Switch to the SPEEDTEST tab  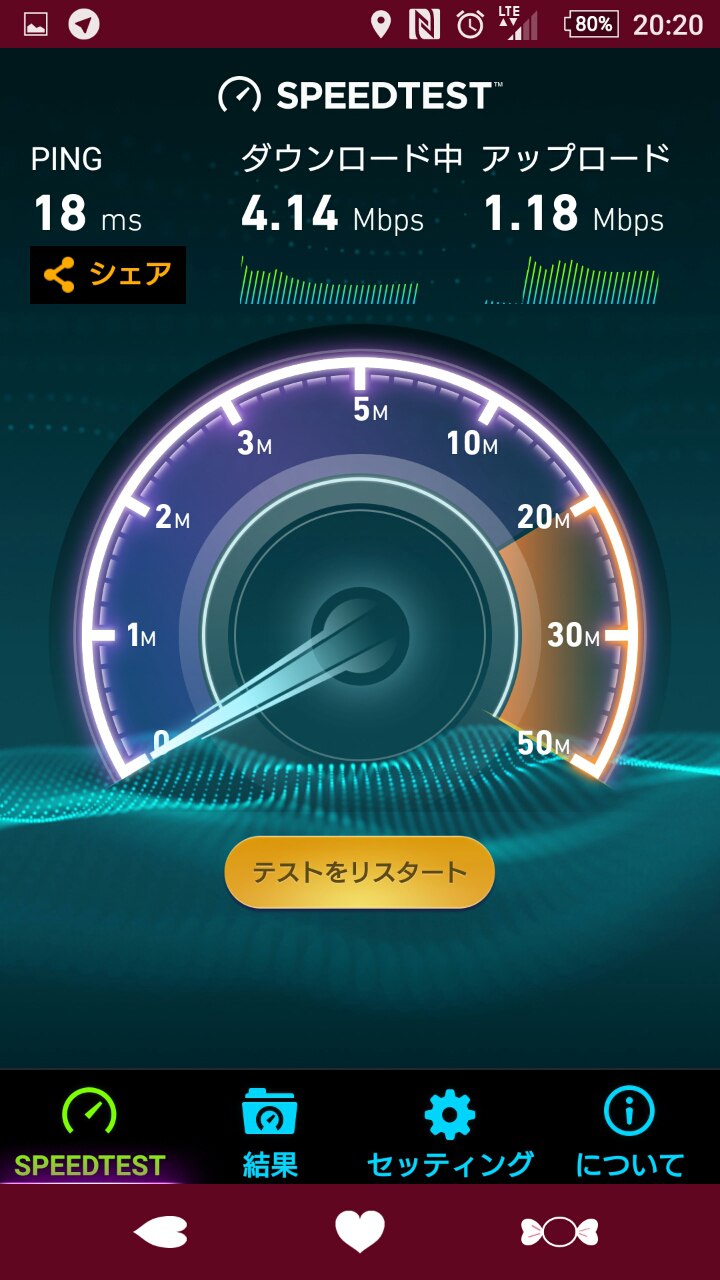pyautogui.click(x=90, y=1132)
